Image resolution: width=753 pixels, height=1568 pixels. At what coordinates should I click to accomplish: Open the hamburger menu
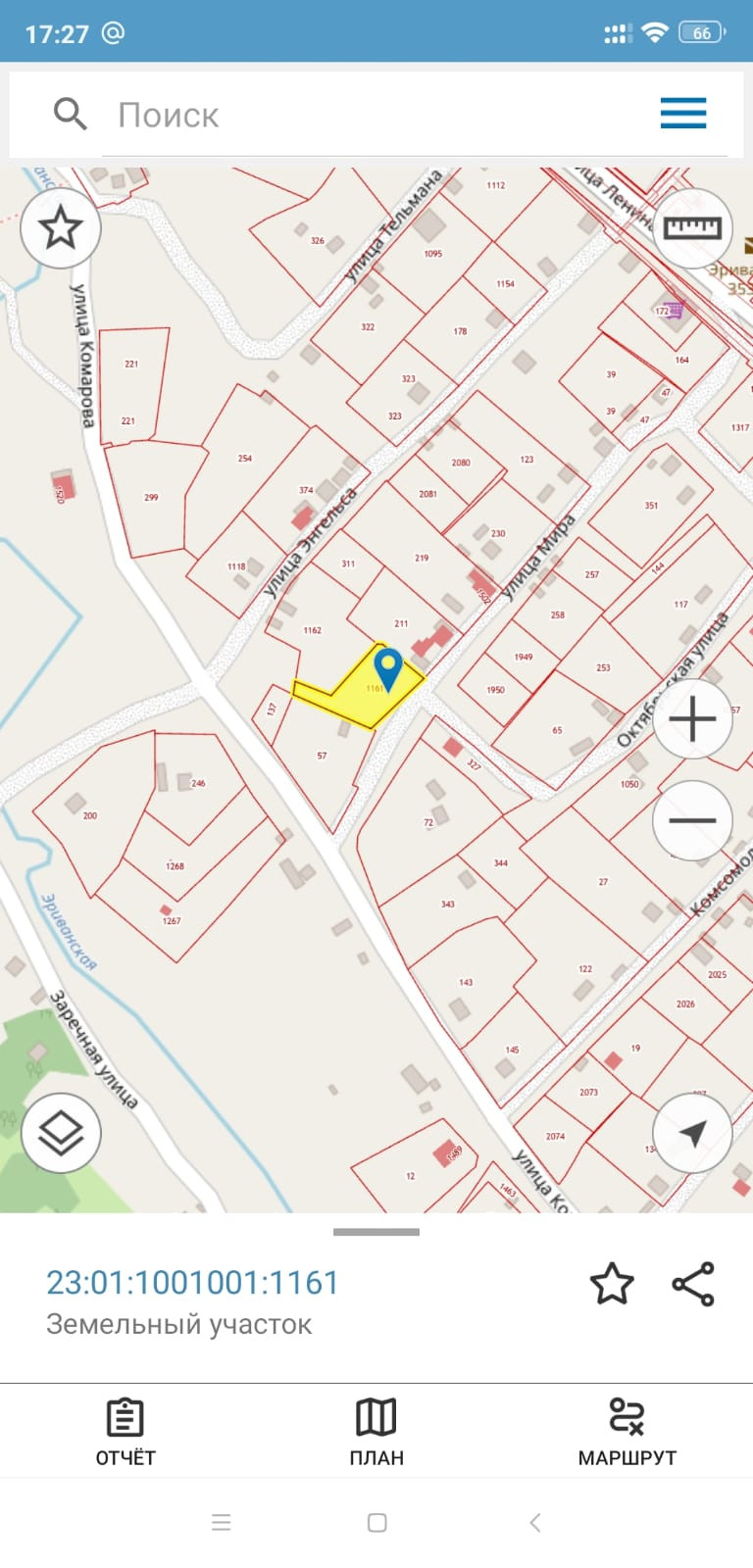point(683,114)
